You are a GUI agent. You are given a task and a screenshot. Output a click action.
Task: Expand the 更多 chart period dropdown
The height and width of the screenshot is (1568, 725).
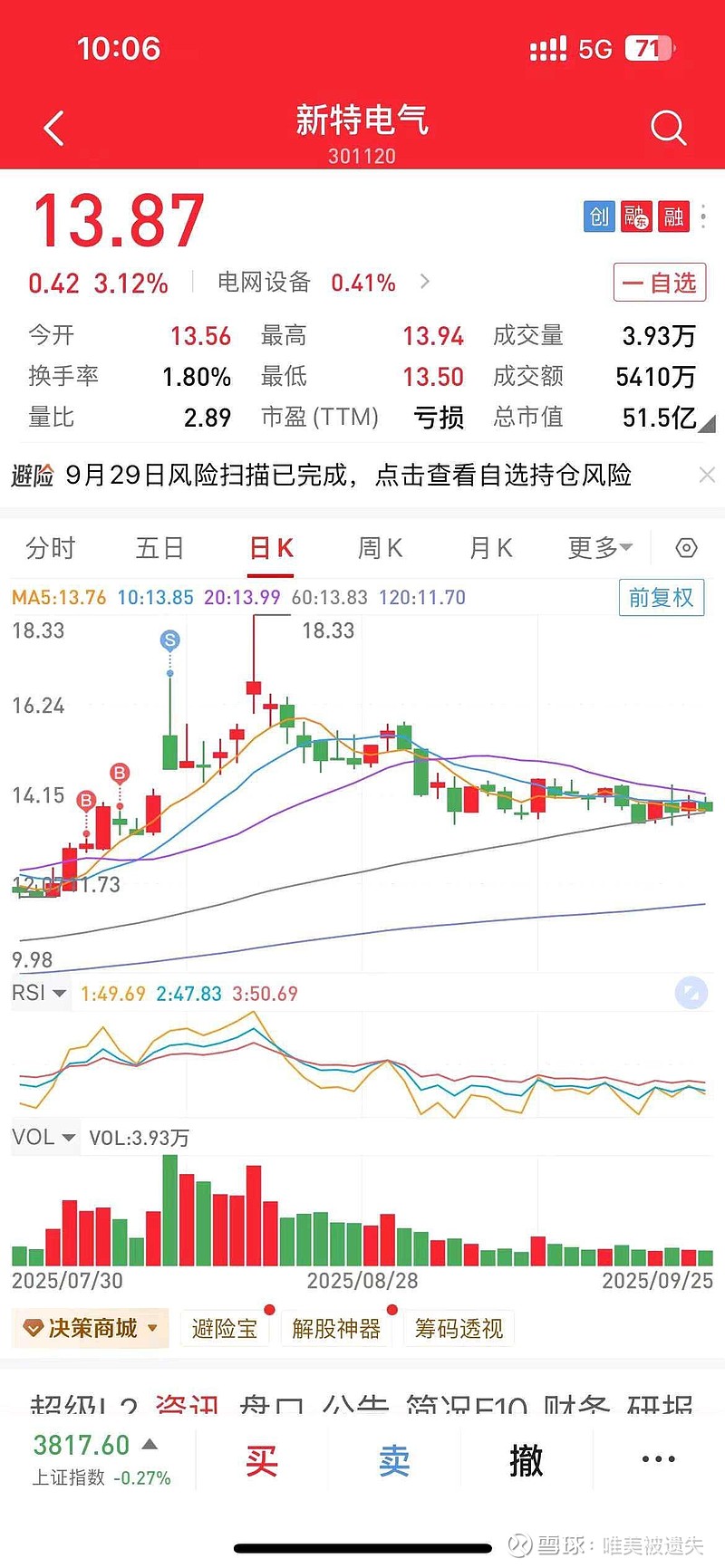click(600, 548)
